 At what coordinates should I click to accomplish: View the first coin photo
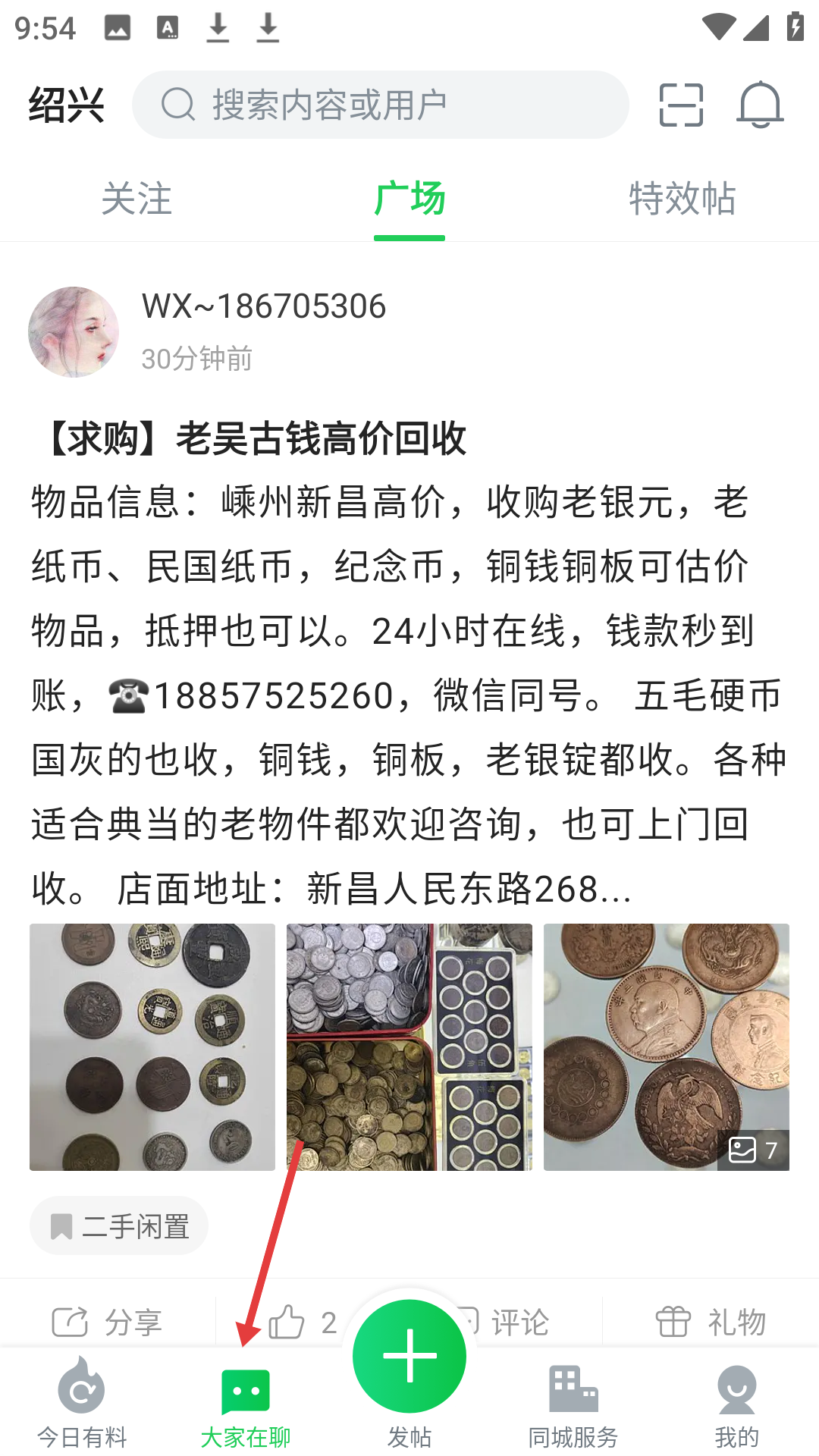[152, 1046]
